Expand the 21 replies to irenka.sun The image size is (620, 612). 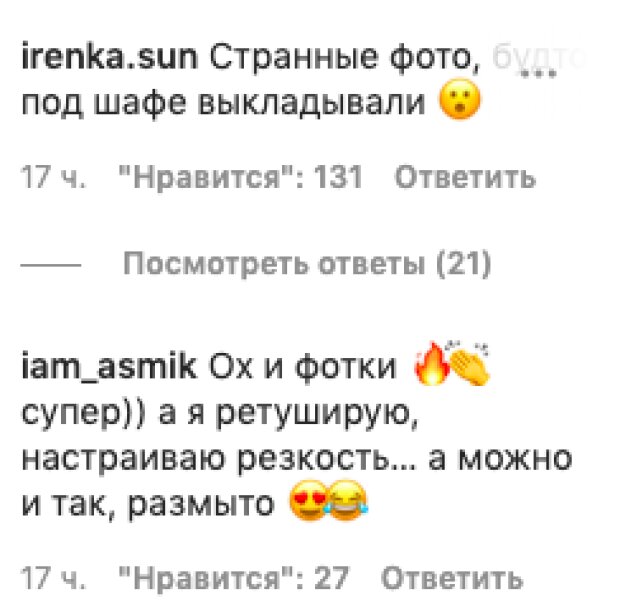(x=307, y=265)
